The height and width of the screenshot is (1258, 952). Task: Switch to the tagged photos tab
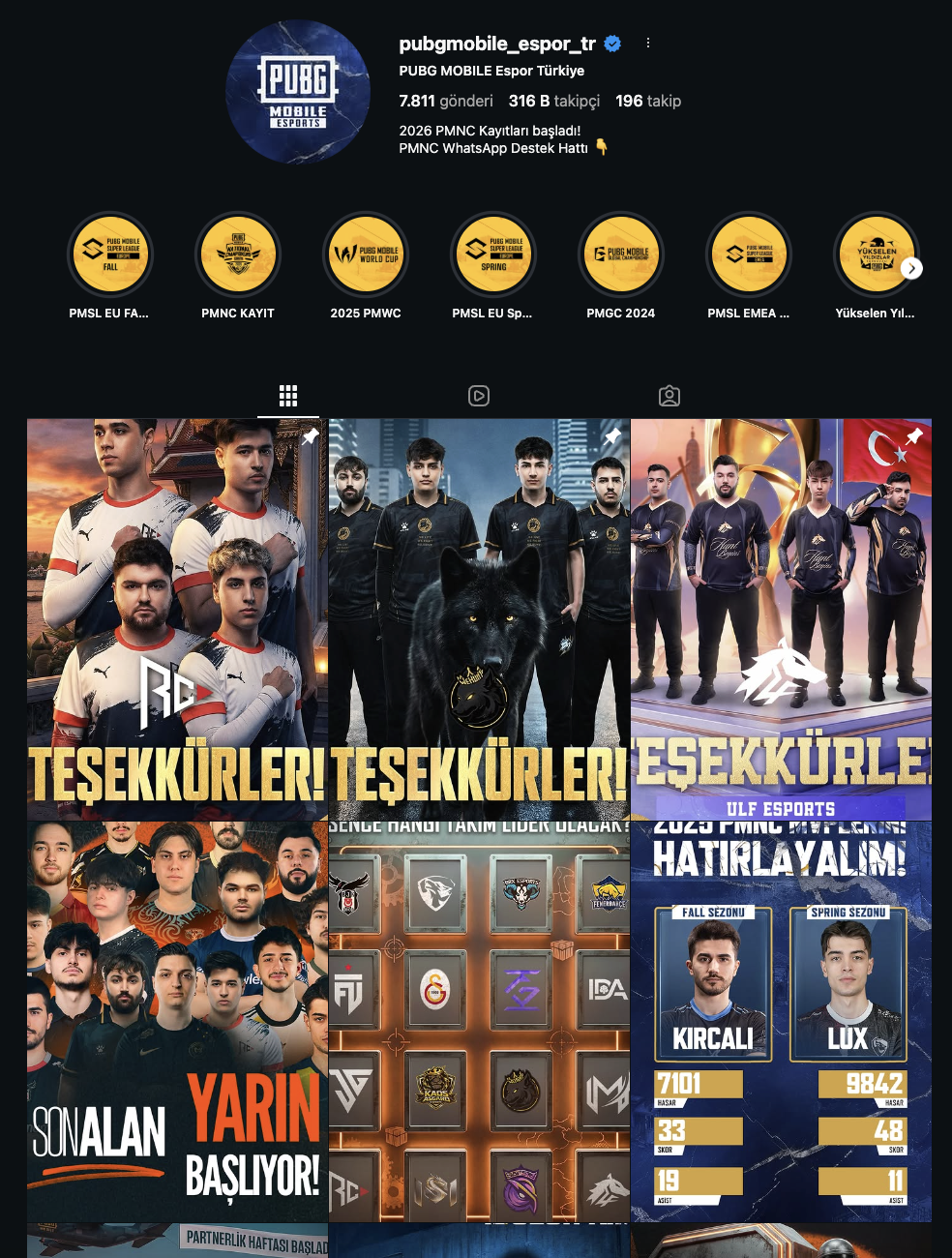point(669,396)
